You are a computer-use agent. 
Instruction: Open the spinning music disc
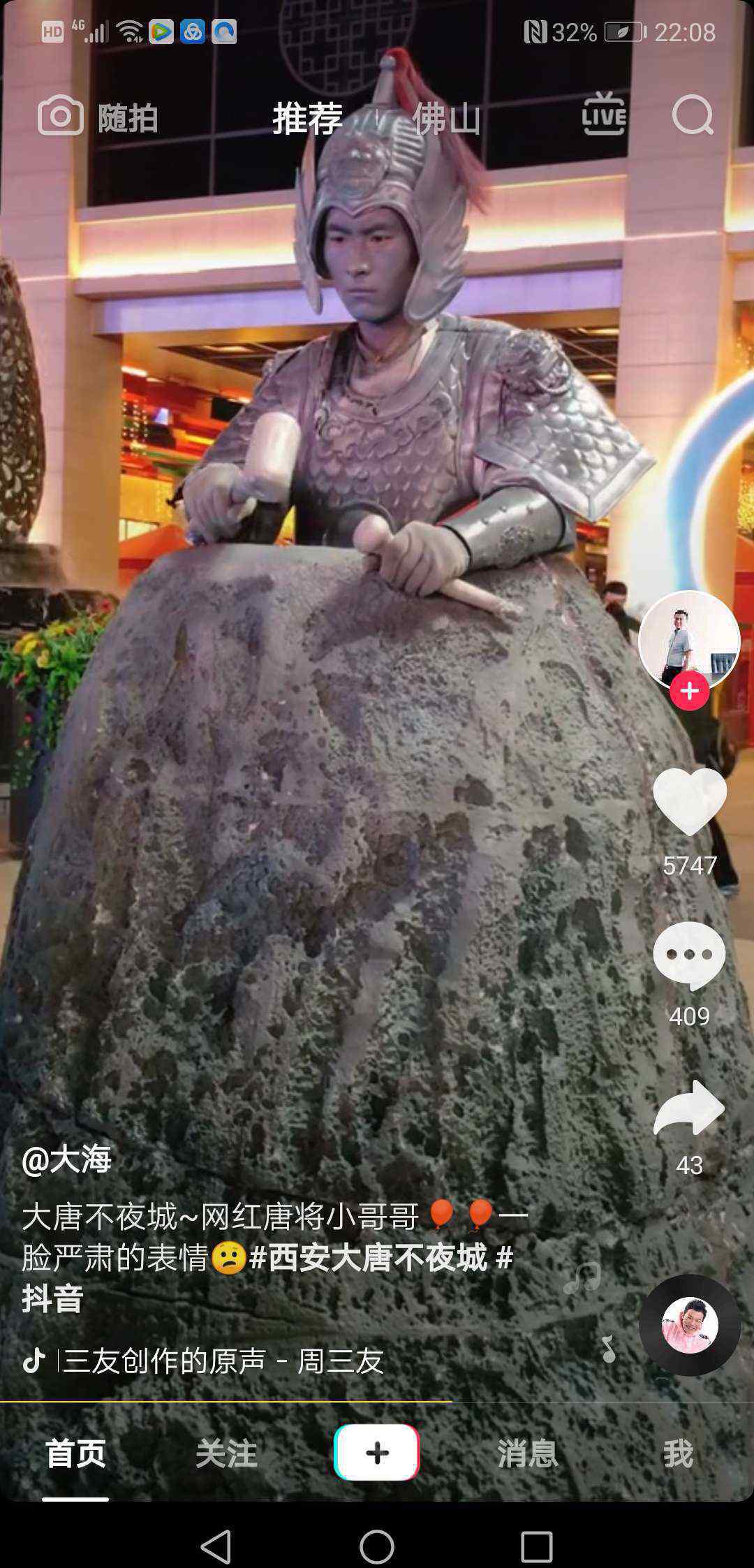[x=689, y=1325]
